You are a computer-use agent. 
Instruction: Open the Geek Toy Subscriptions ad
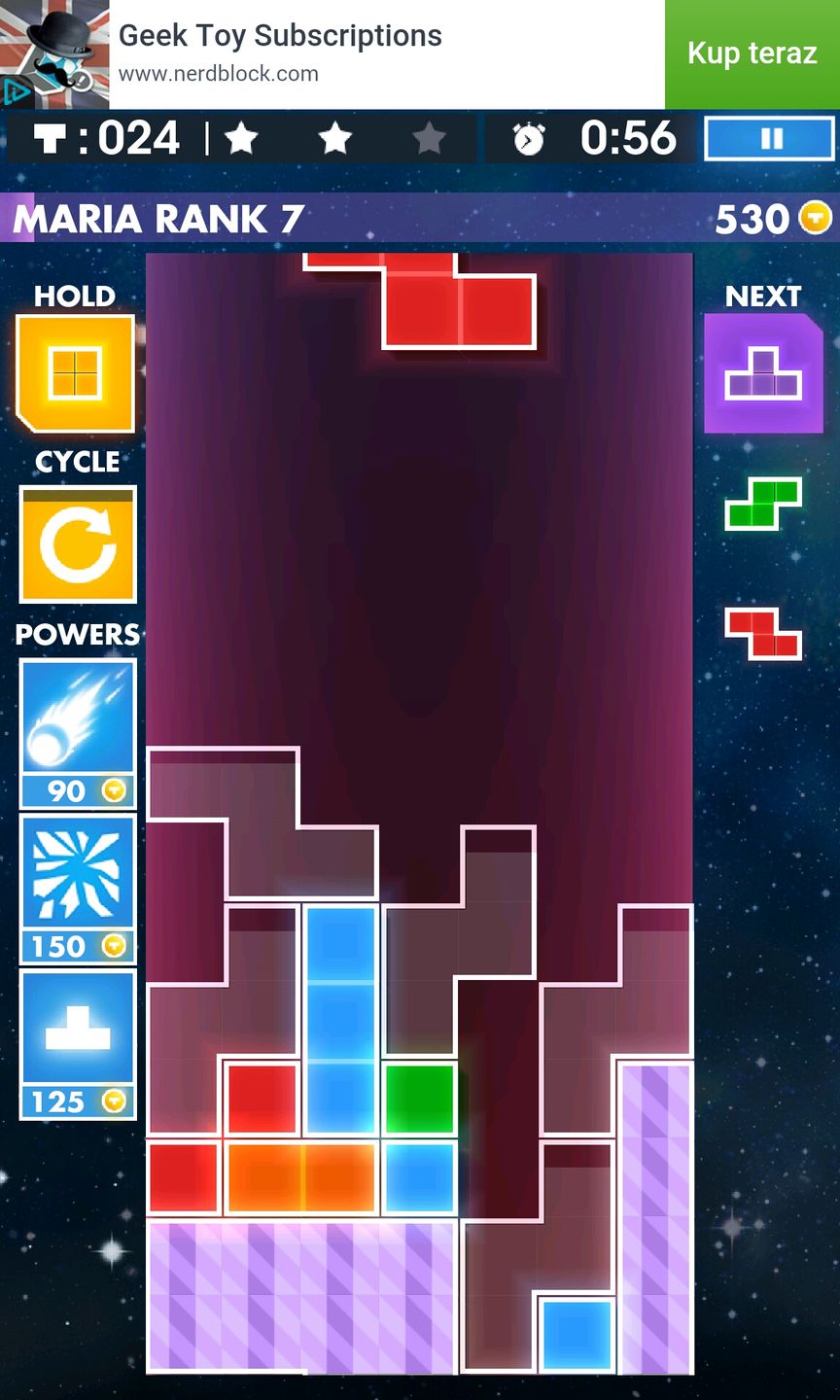282,53
